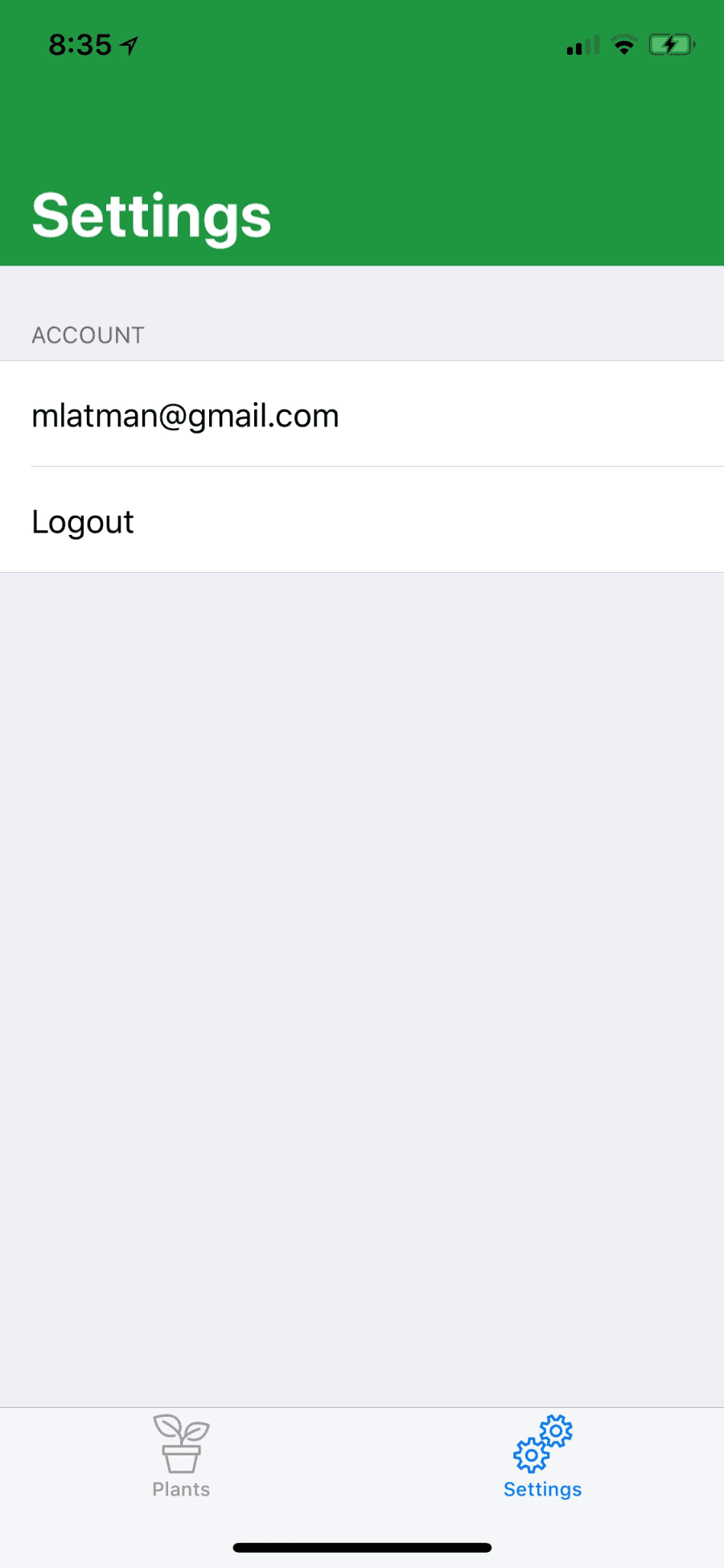
Task: Switch to the Plants tab
Action: click(x=181, y=1457)
